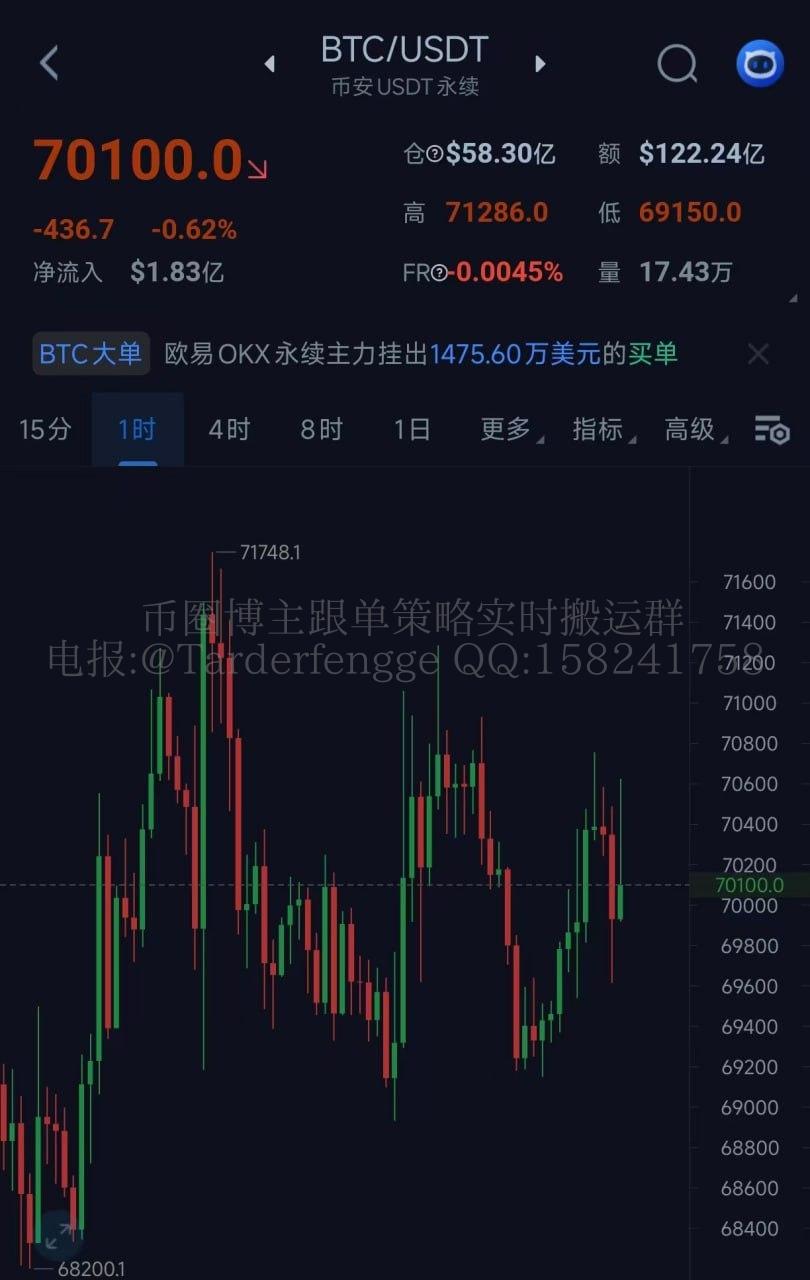
Task: Expand the 更多 timeframe options
Action: click(x=510, y=430)
